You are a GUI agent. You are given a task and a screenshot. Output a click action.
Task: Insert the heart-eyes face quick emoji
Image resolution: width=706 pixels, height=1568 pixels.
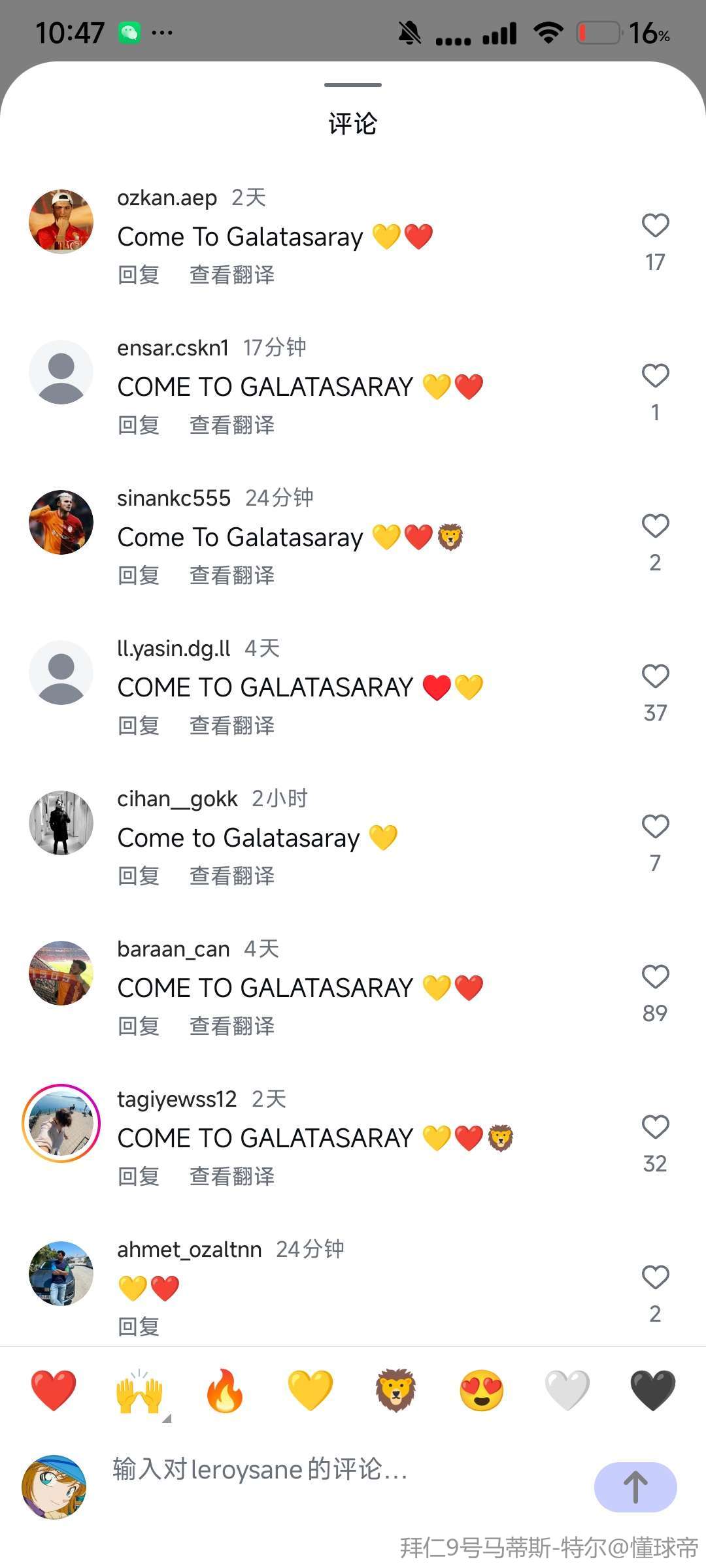482,1390
